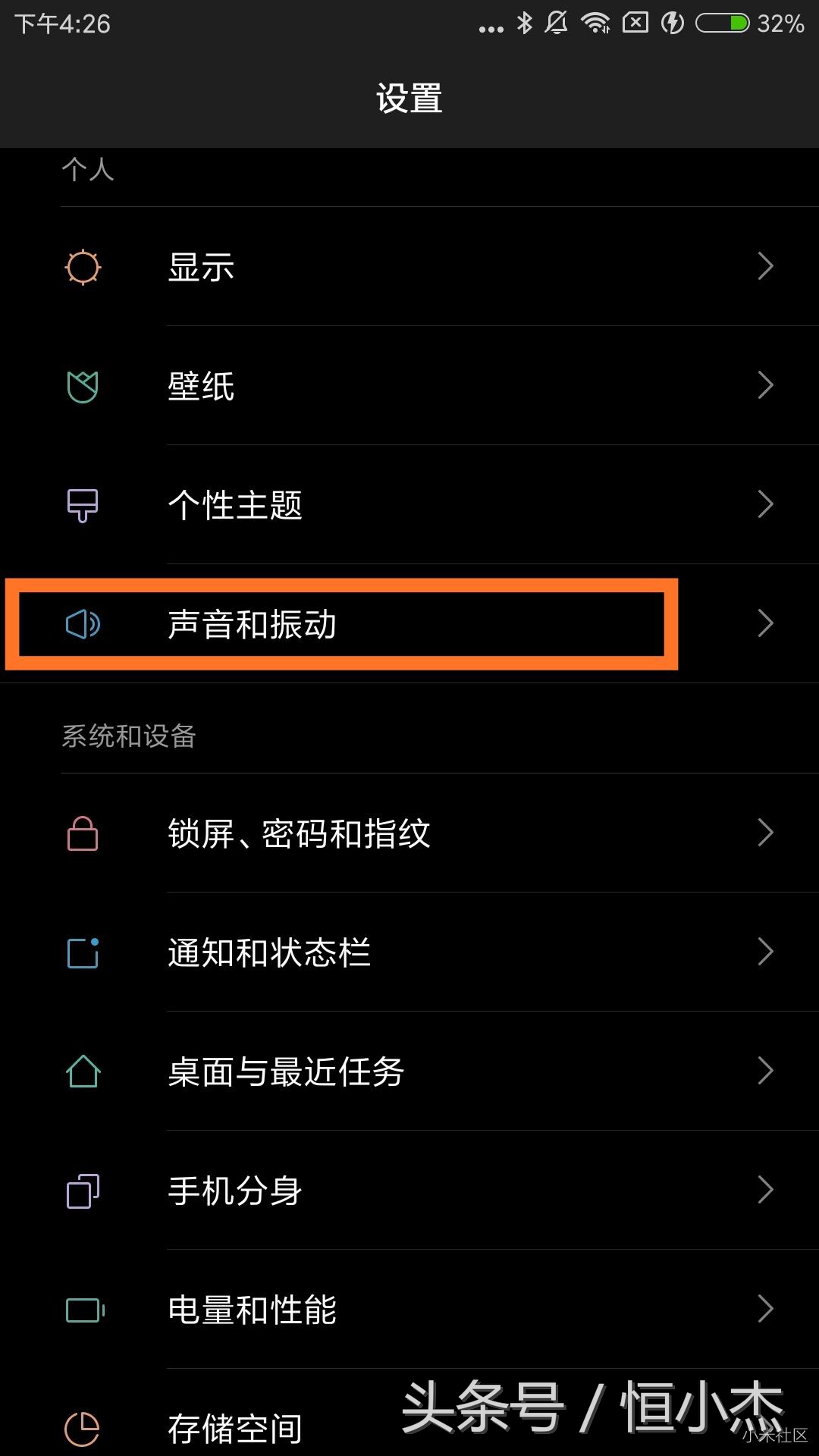Click the notification and status bar icon

click(83, 952)
